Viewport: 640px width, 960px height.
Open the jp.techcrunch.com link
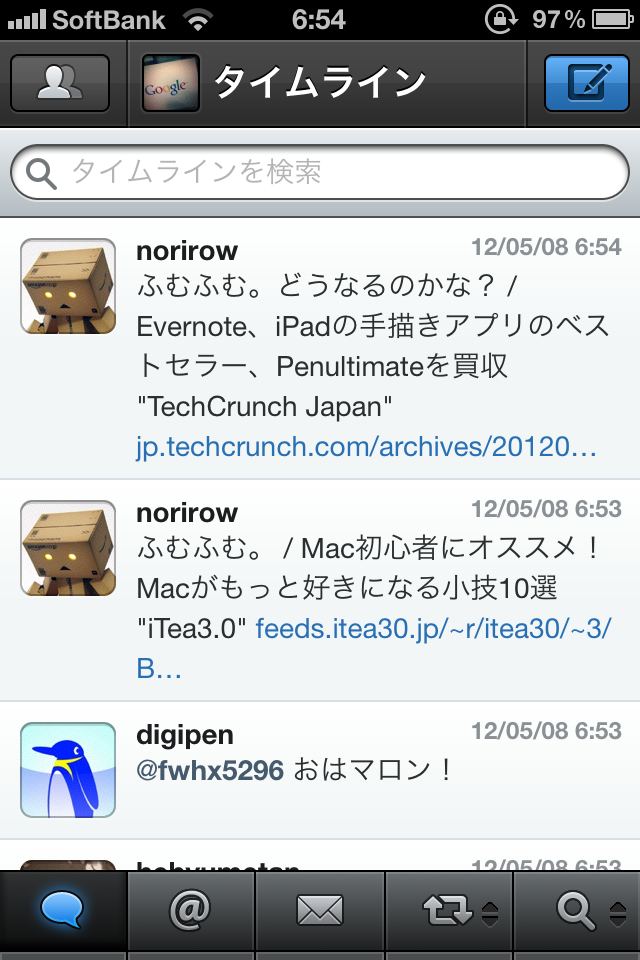[366, 447]
